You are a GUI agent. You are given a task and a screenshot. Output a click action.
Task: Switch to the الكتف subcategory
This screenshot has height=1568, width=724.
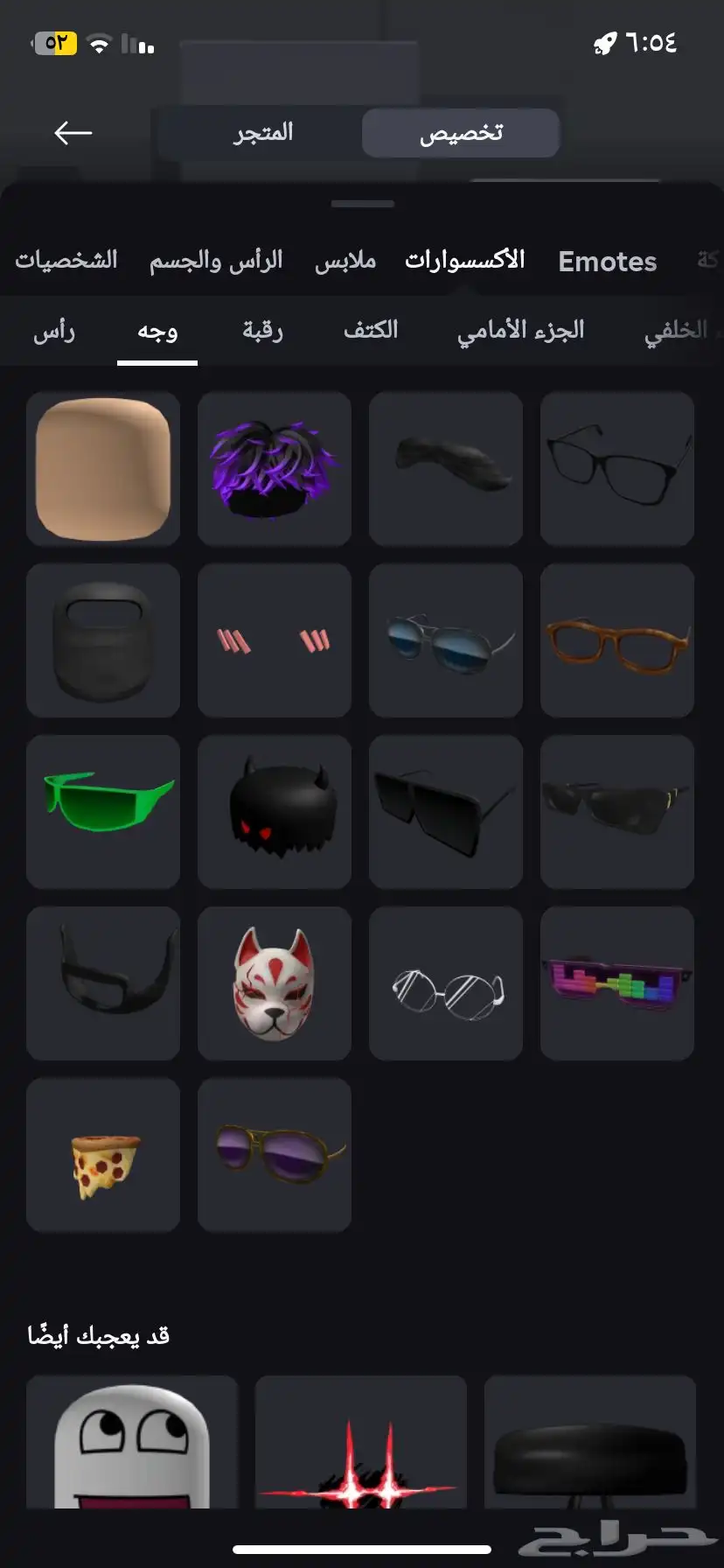click(x=371, y=331)
